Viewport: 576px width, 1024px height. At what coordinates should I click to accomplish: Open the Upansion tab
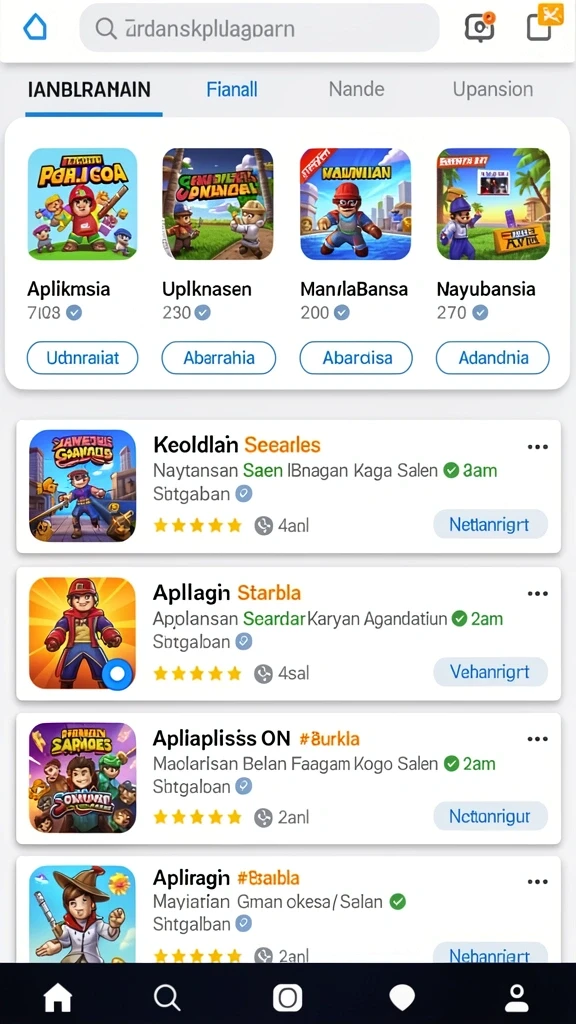coord(493,89)
